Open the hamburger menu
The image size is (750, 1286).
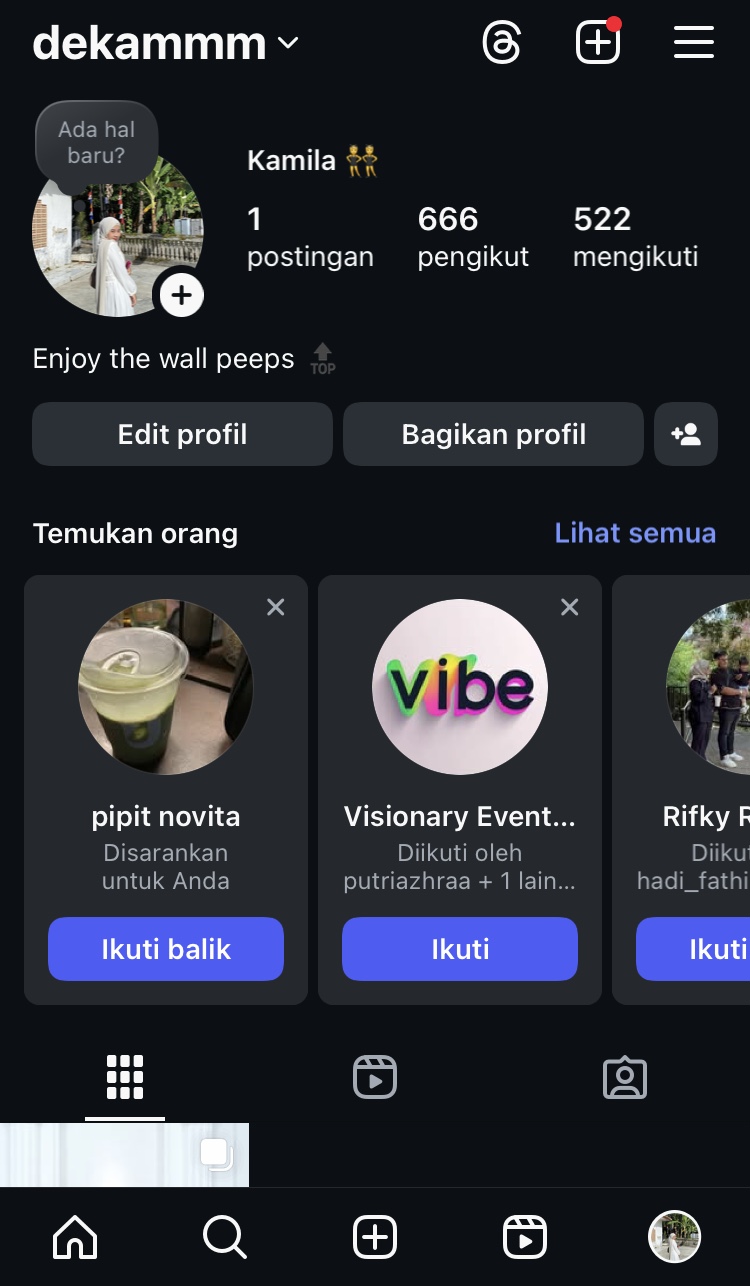693,43
